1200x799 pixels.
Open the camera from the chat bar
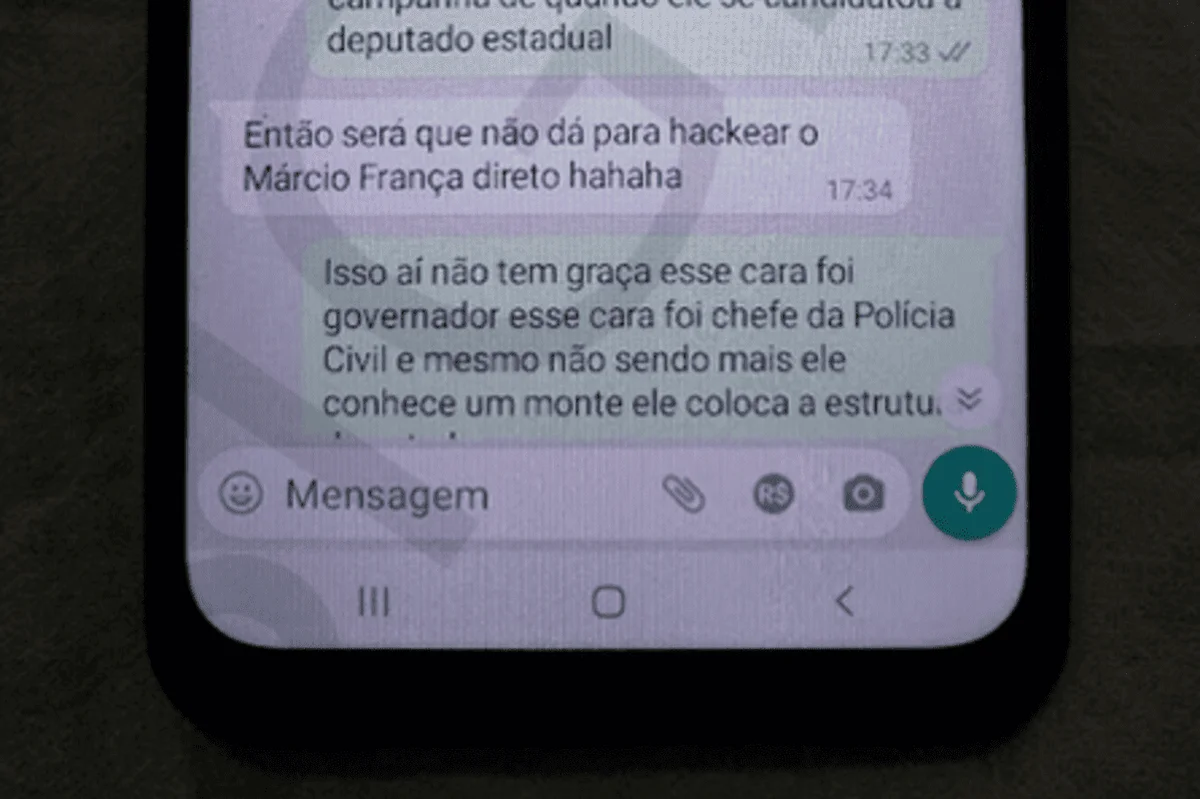863,494
